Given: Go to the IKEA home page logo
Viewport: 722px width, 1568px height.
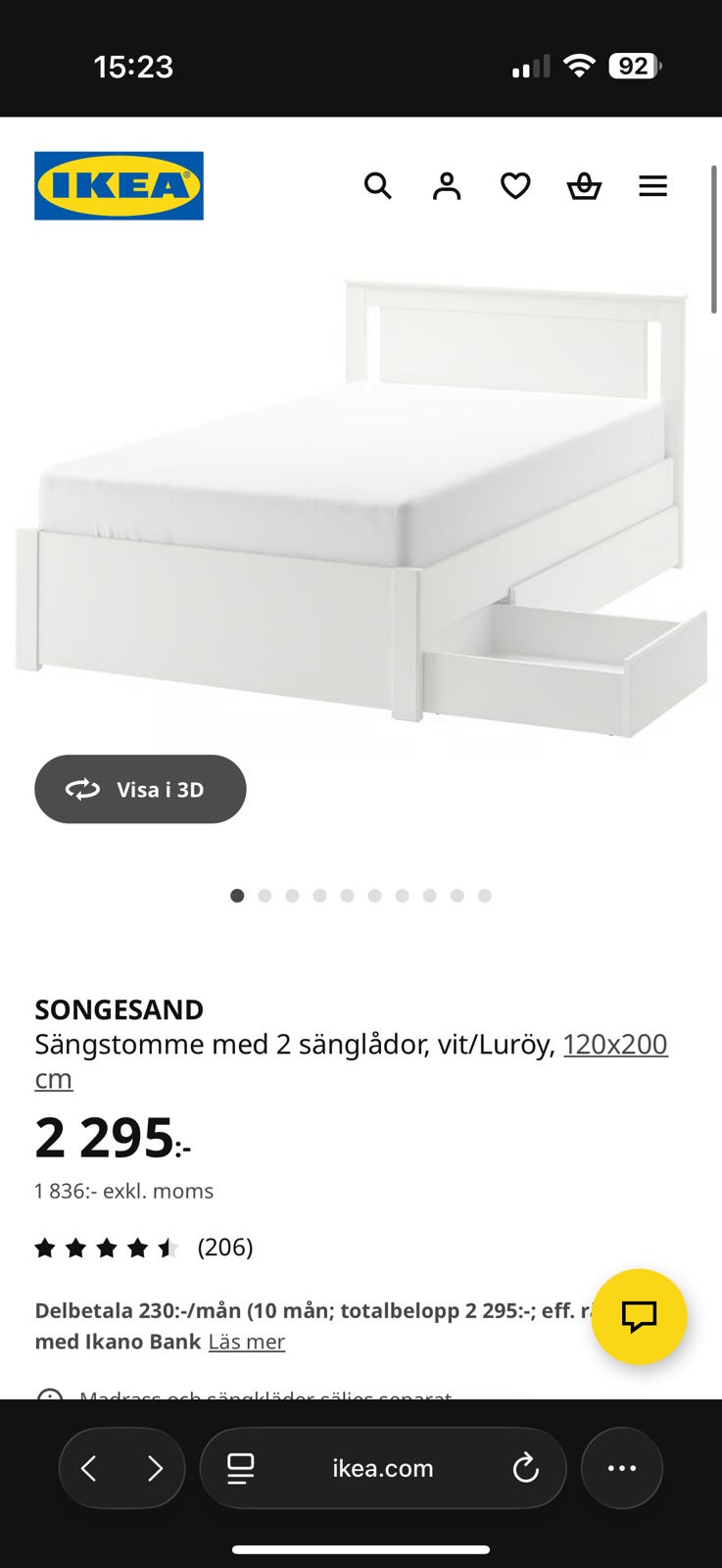Looking at the screenshot, I should click(119, 185).
